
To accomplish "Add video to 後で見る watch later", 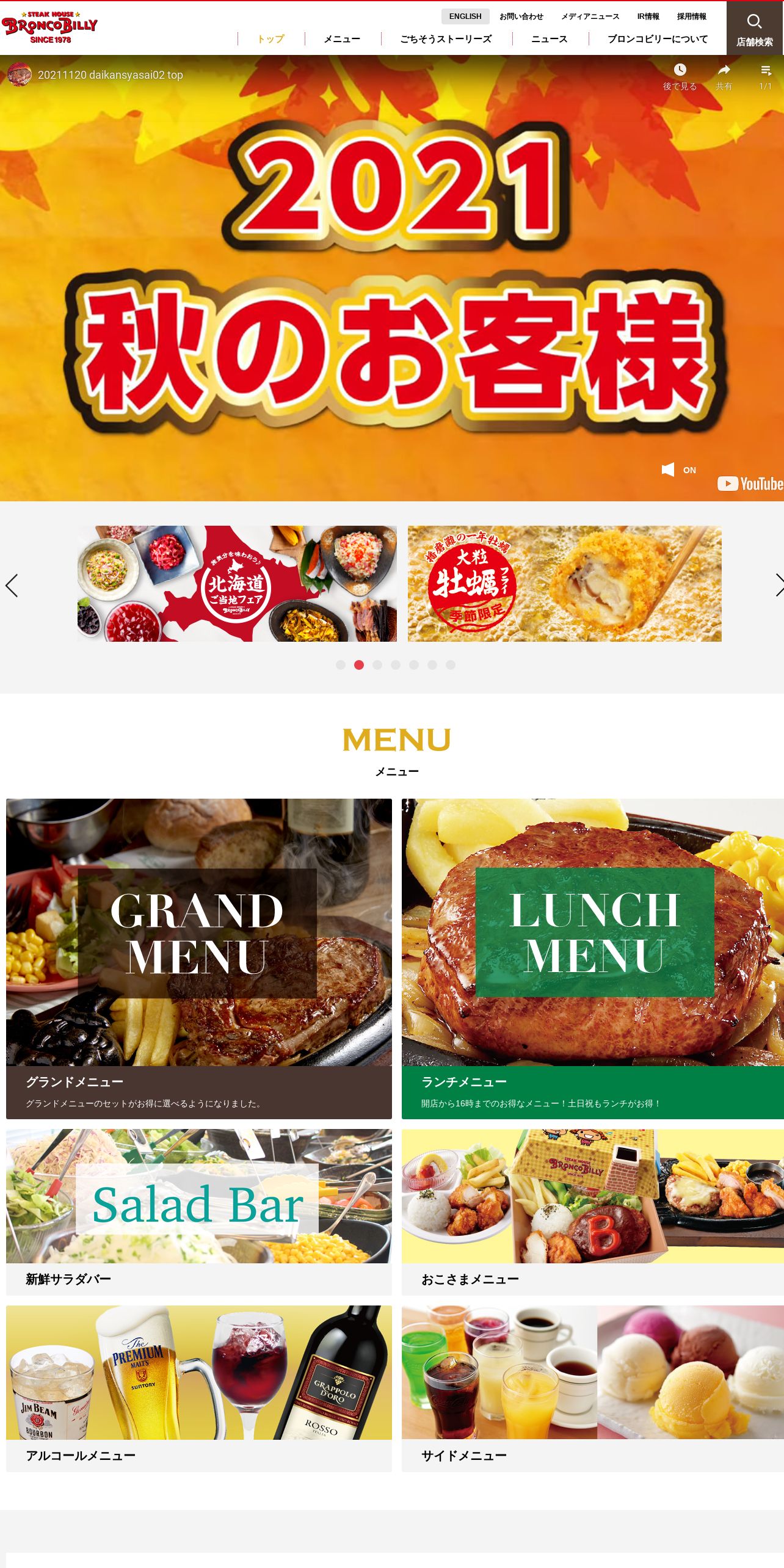I will (x=680, y=76).
